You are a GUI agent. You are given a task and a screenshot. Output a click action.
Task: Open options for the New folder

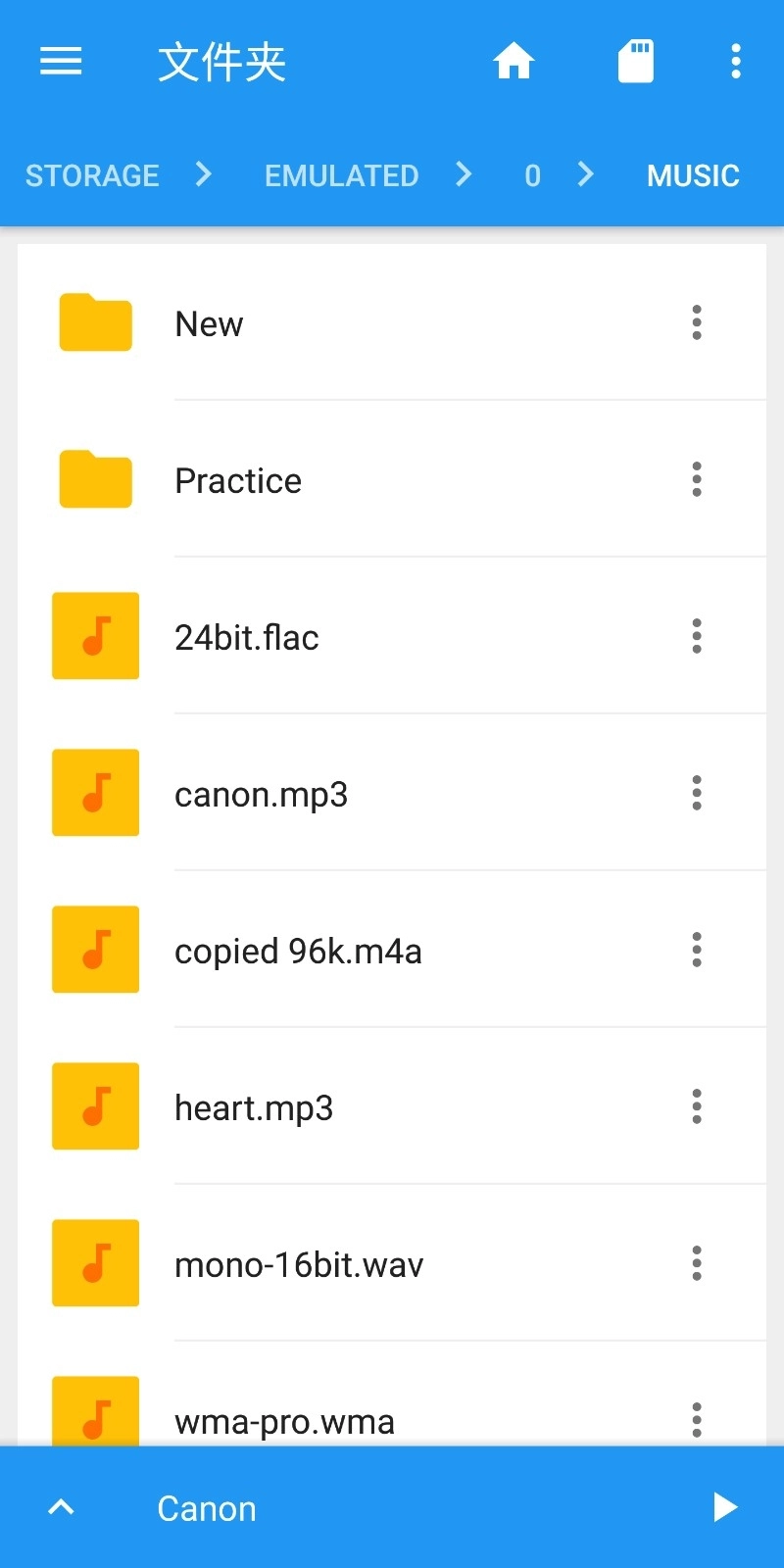[696, 322]
